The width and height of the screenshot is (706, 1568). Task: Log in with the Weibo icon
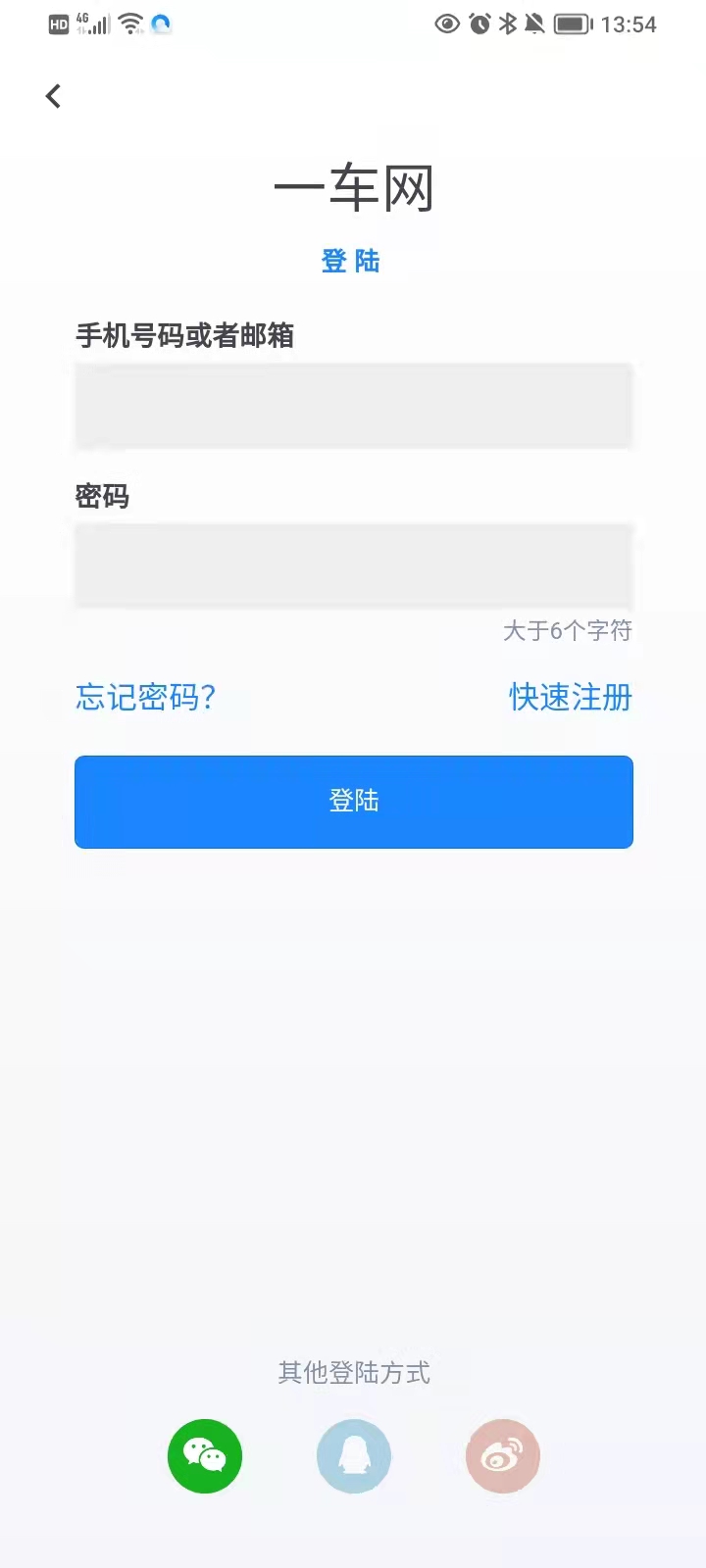(x=503, y=1456)
